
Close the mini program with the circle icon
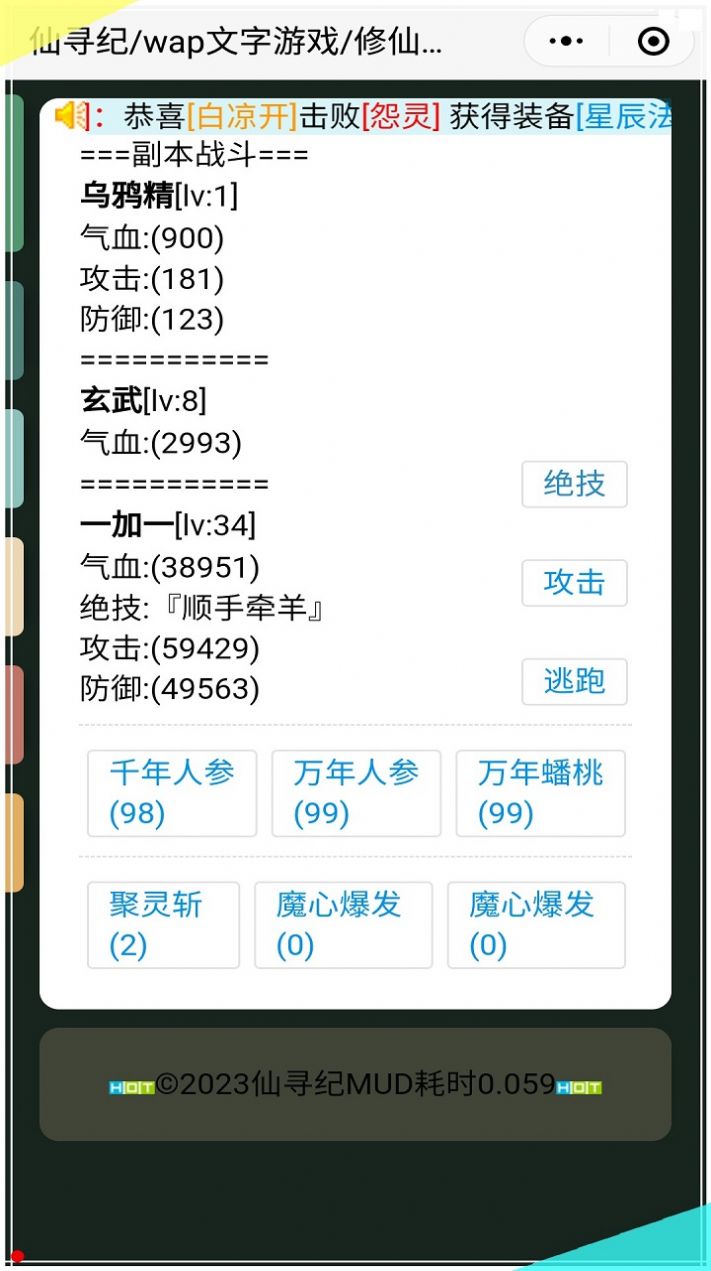[653, 41]
